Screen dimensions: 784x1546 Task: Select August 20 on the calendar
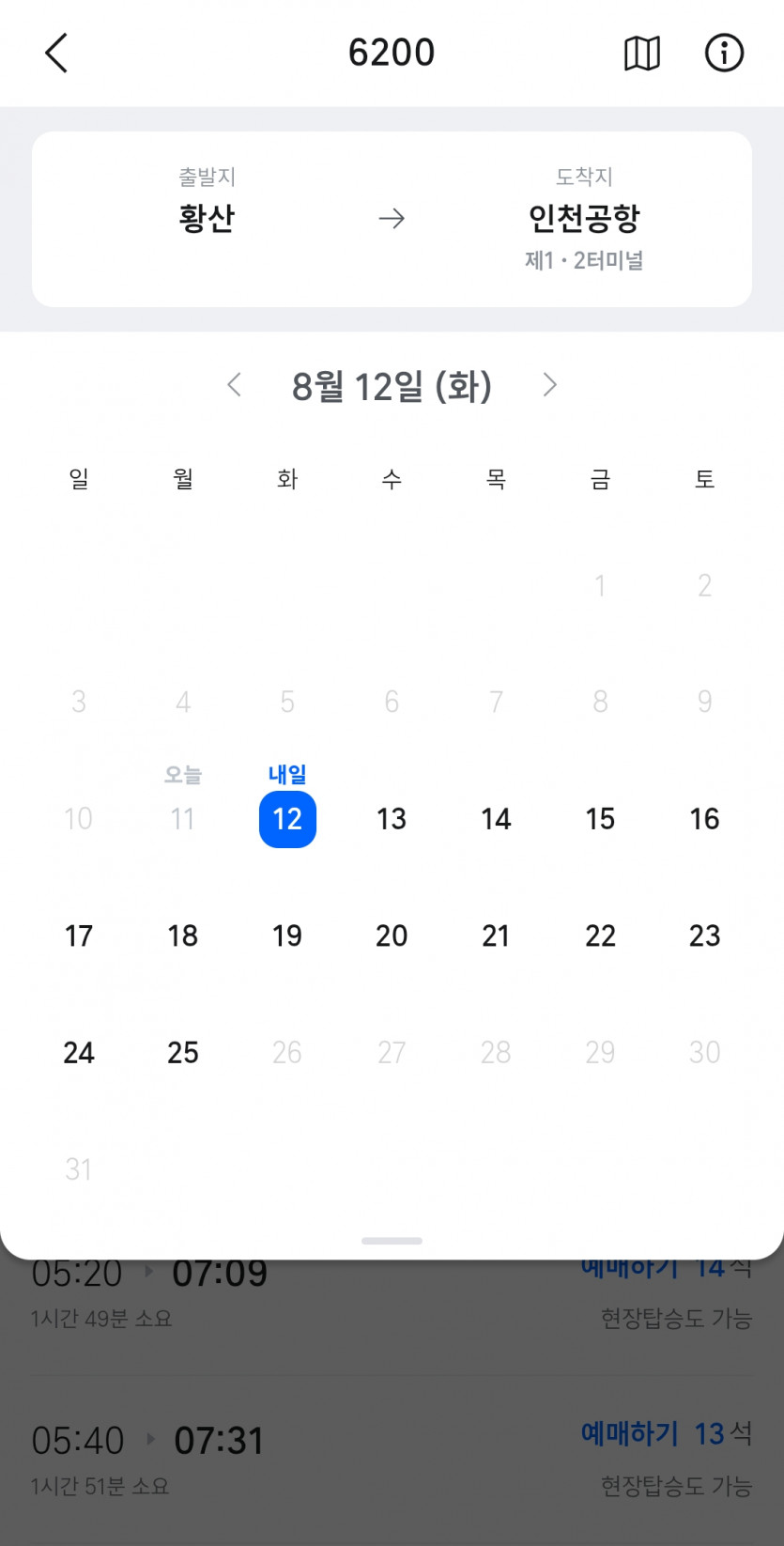click(392, 935)
